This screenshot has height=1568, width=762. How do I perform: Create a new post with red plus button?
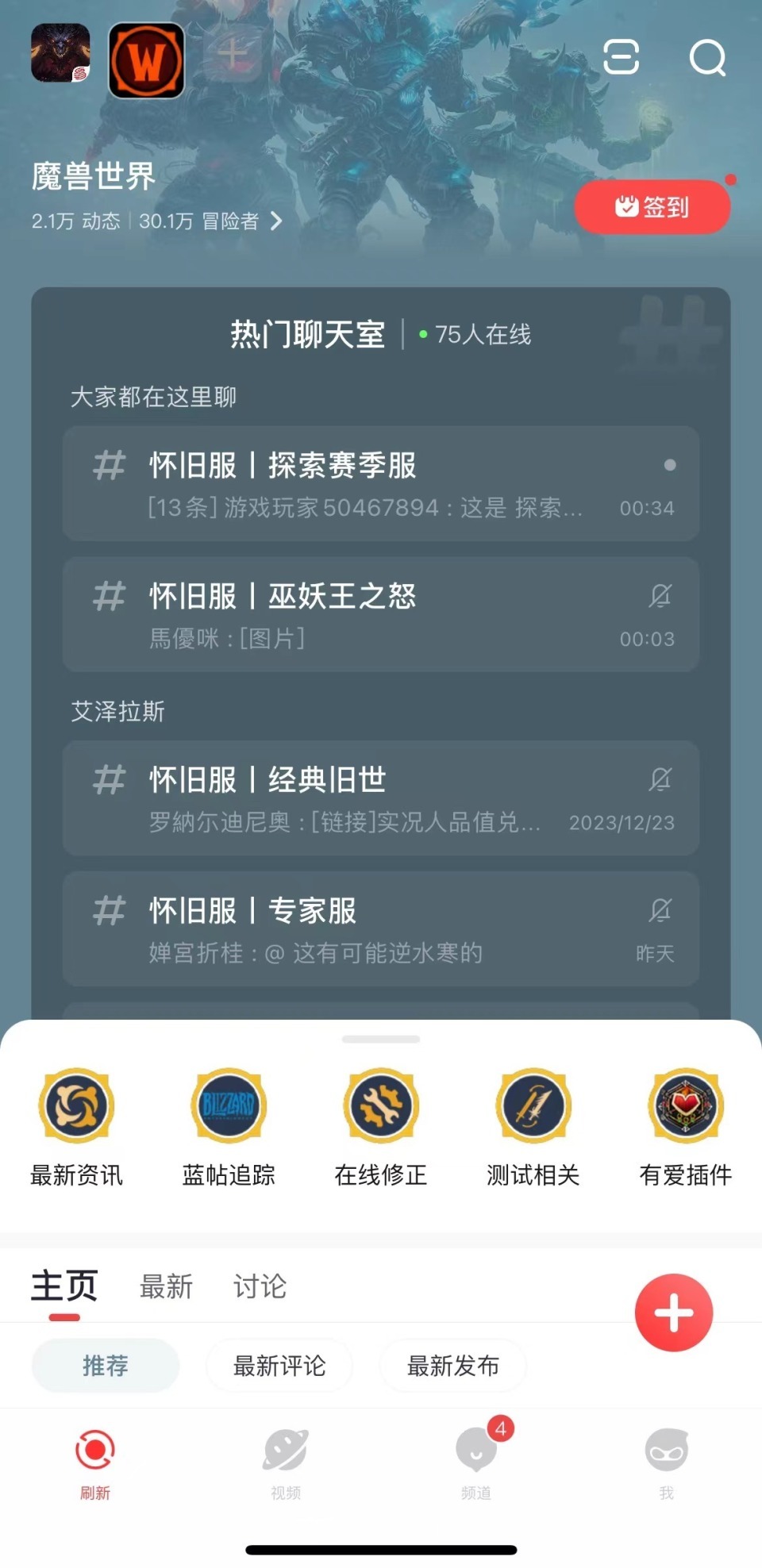click(x=674, y=1313)
